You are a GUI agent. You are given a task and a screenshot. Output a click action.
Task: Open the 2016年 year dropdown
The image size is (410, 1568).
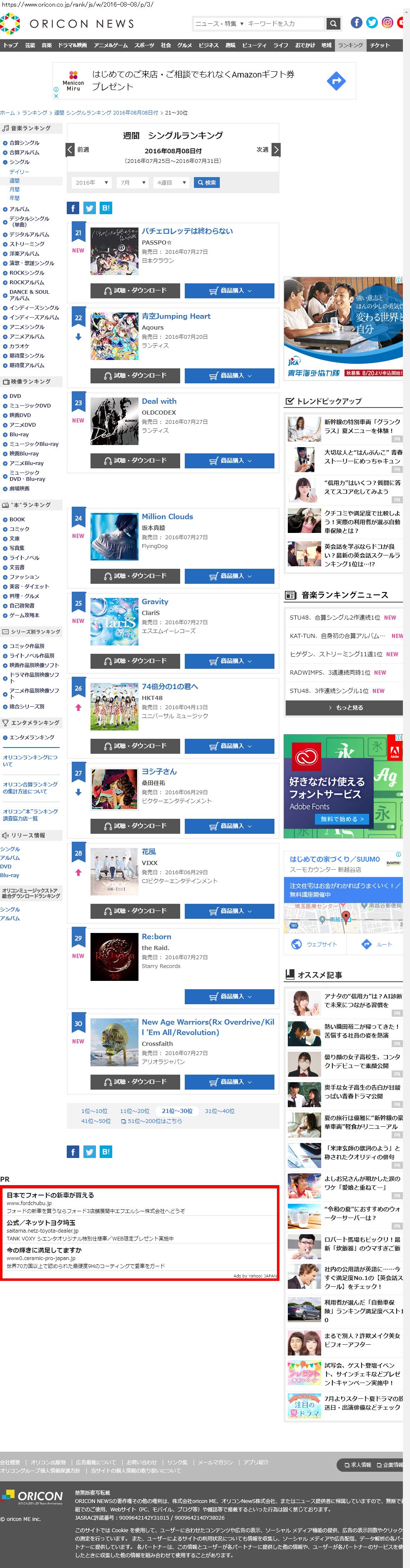[91, 183]
